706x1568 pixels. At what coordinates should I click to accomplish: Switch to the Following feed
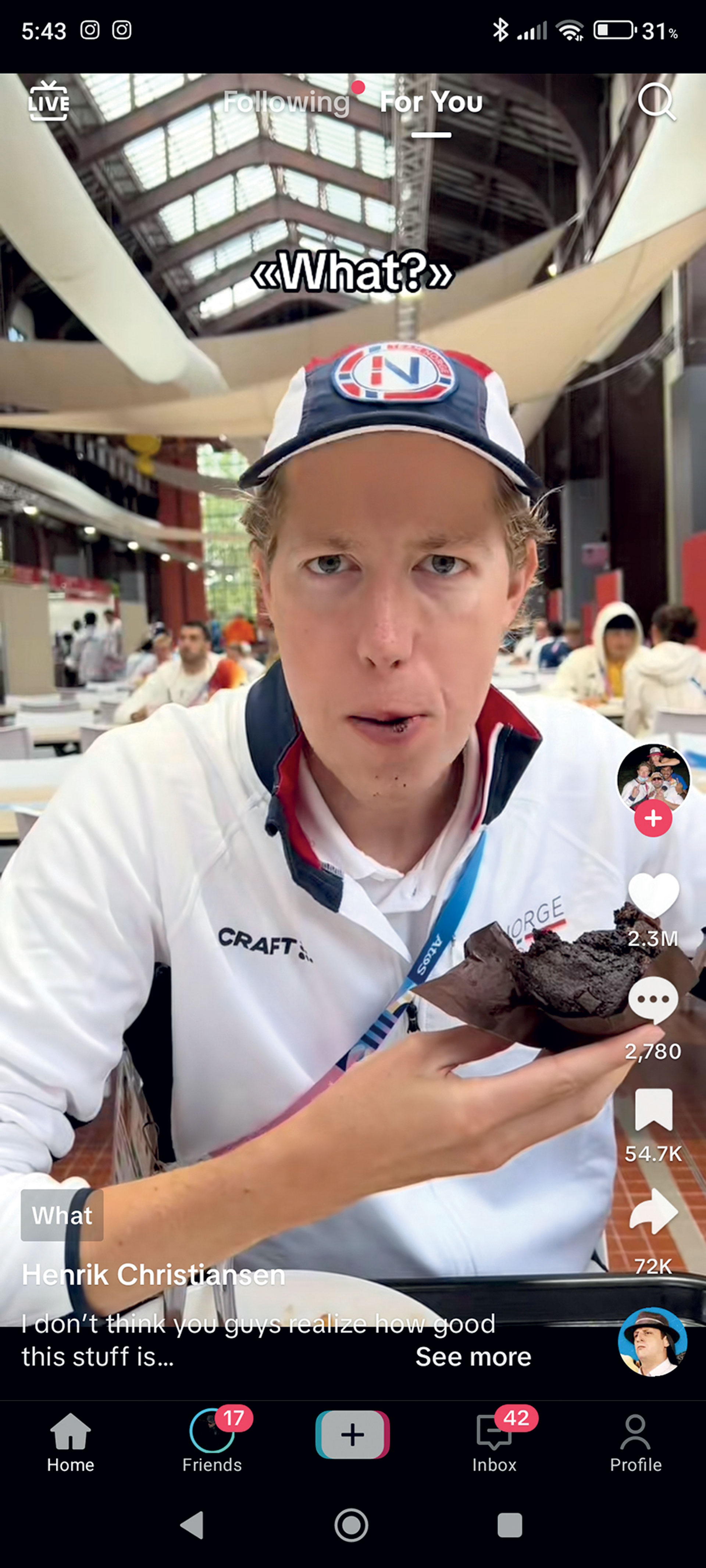(x=286, y=102)
